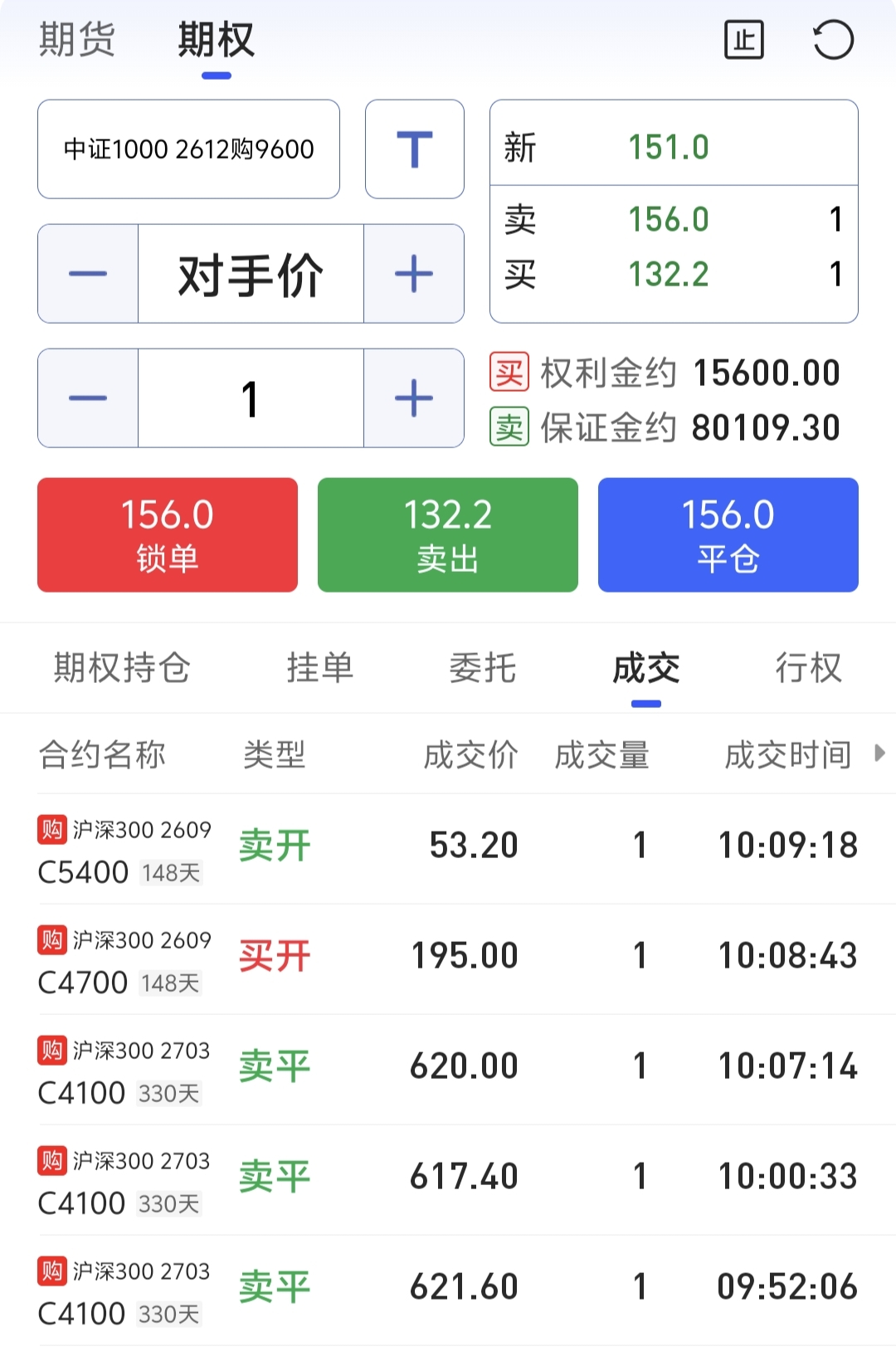Tap the blue 平仓 button
896x1351 pixels.
728,534
